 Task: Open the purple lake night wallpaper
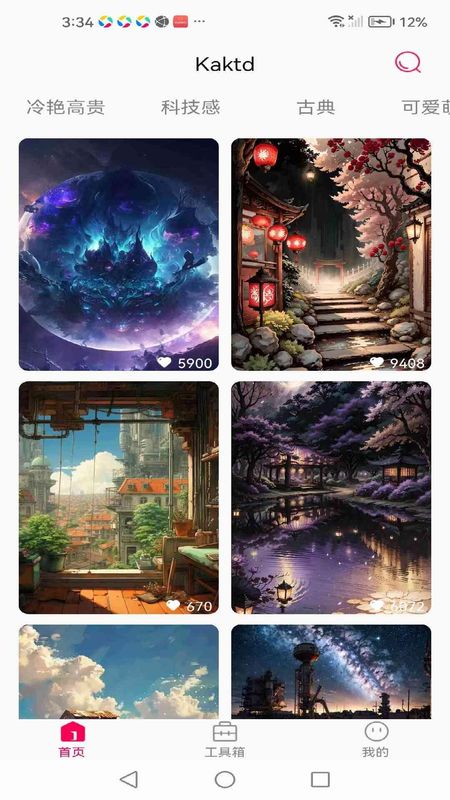(331, 497)
